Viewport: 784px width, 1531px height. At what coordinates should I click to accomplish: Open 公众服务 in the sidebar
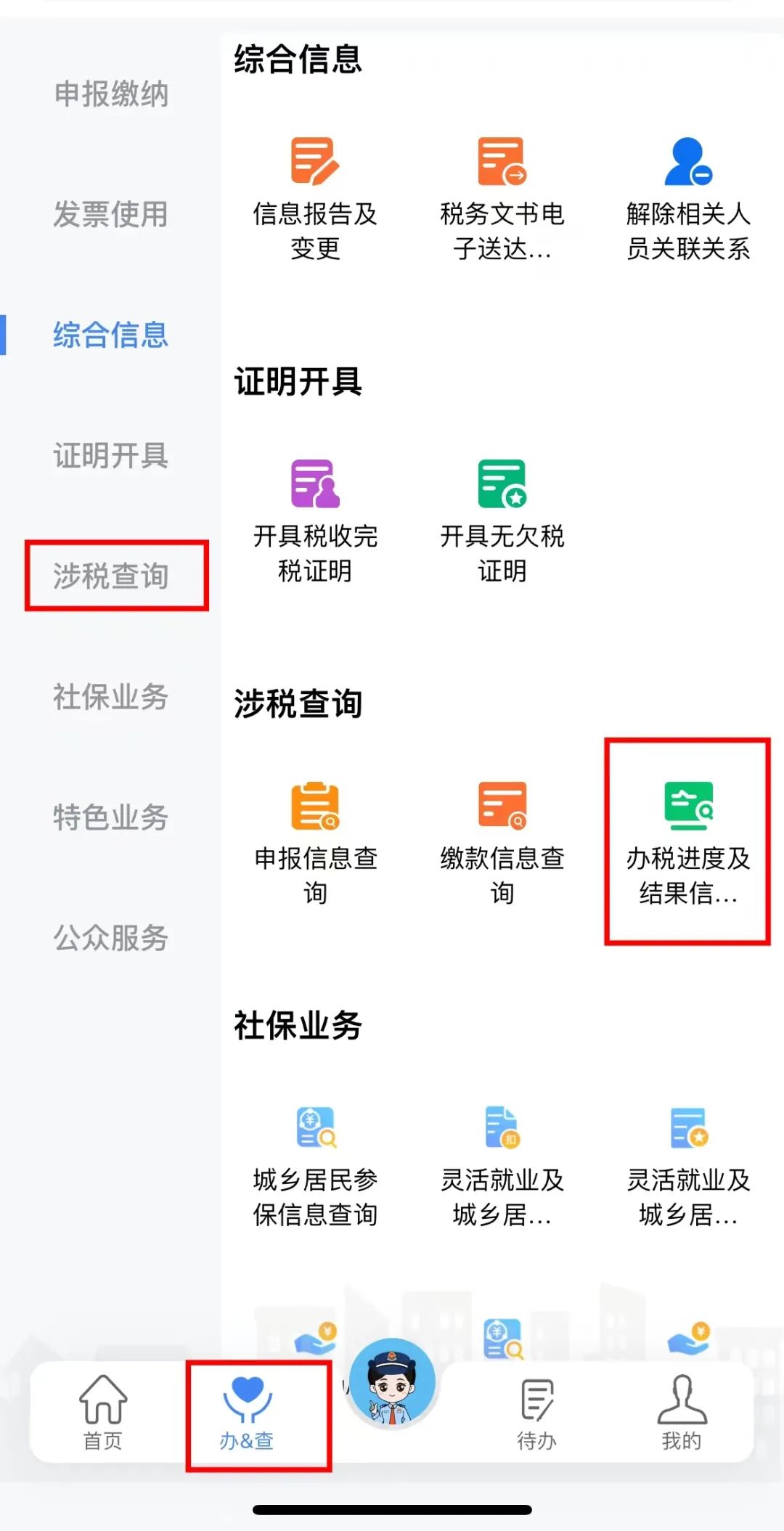coord(110,938)
